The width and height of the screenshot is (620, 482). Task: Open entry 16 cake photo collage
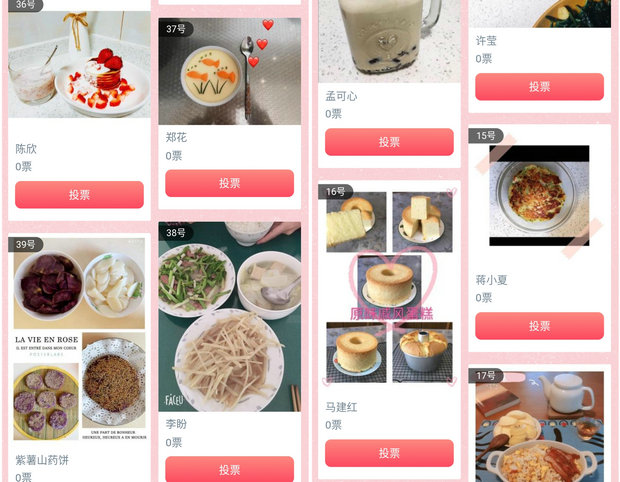click(x=389, y=288)
